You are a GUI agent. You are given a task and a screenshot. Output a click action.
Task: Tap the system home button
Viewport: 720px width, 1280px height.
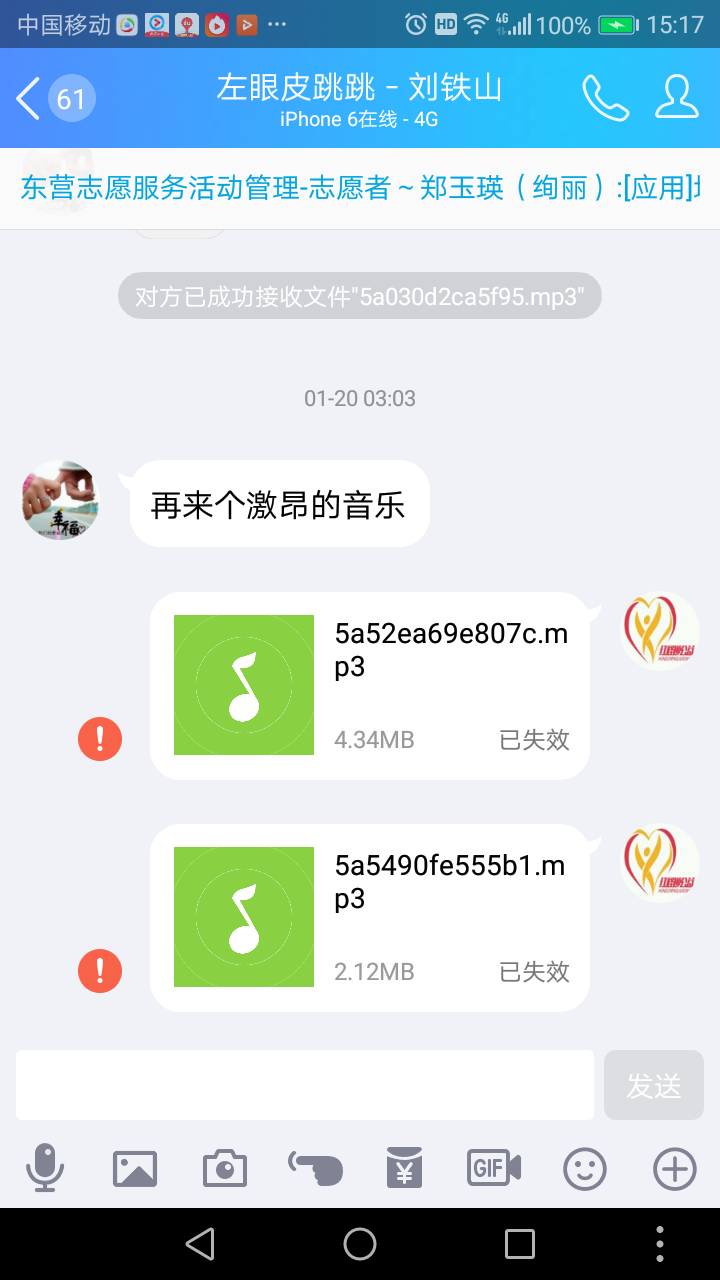(x=360, y=1244)
